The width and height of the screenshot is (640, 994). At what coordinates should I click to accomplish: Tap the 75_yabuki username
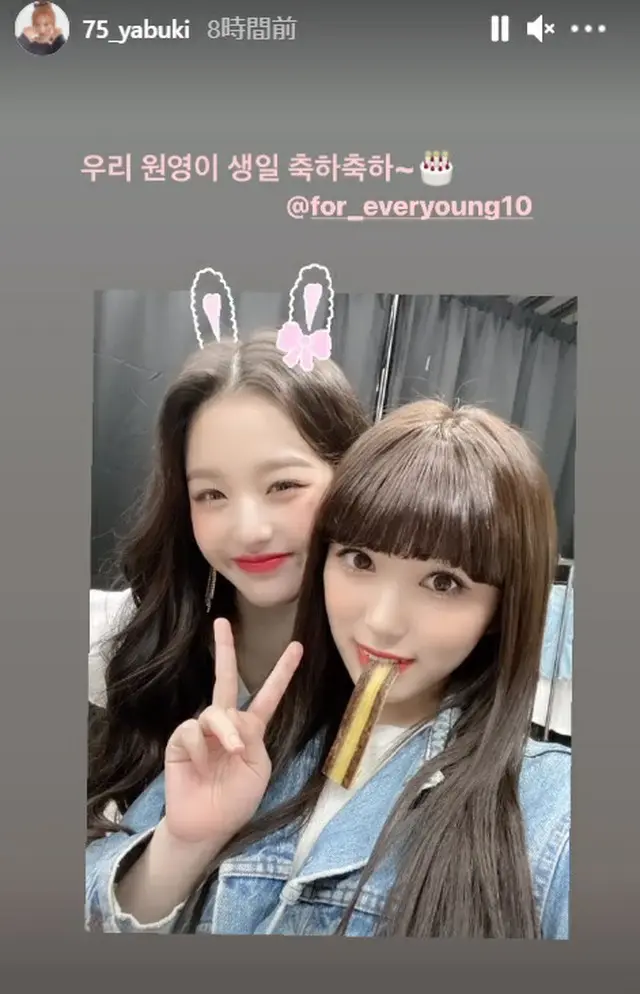click(138, 29)
